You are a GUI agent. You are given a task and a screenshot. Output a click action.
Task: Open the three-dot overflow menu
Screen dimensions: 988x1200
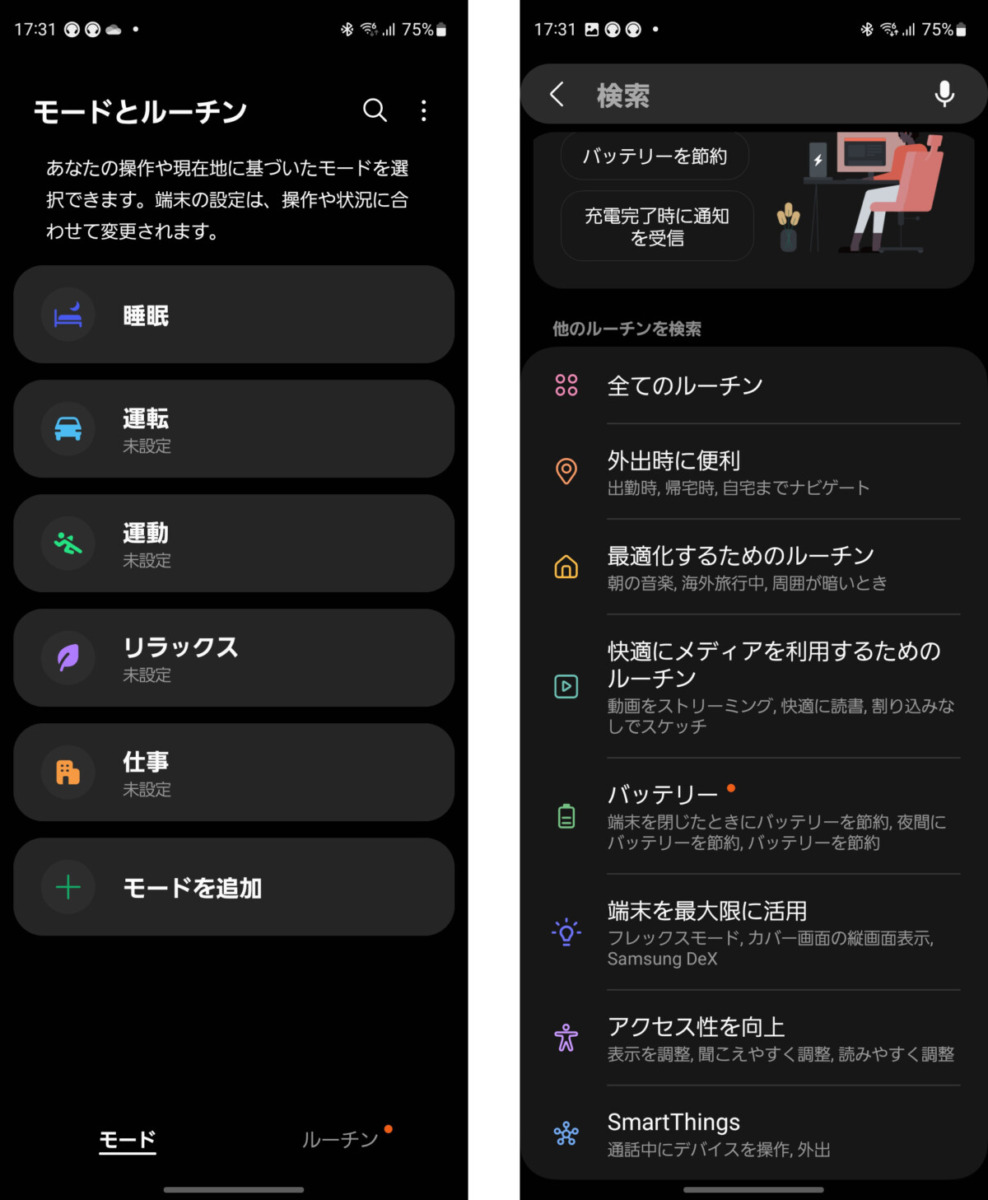click(424, 110)
